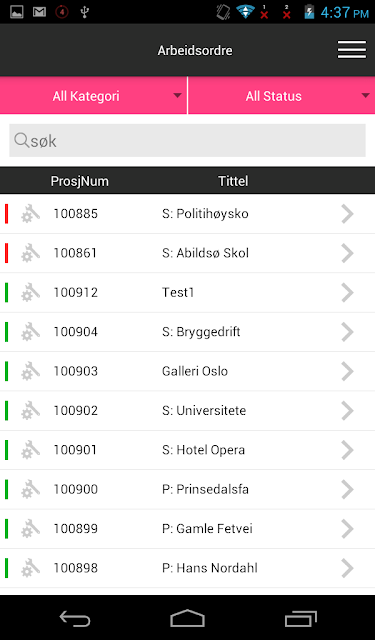Open work order 100861 Abildsø Skol
This screenshot has width=375, height=640.
pyautogui.click(x=187, y=253)
